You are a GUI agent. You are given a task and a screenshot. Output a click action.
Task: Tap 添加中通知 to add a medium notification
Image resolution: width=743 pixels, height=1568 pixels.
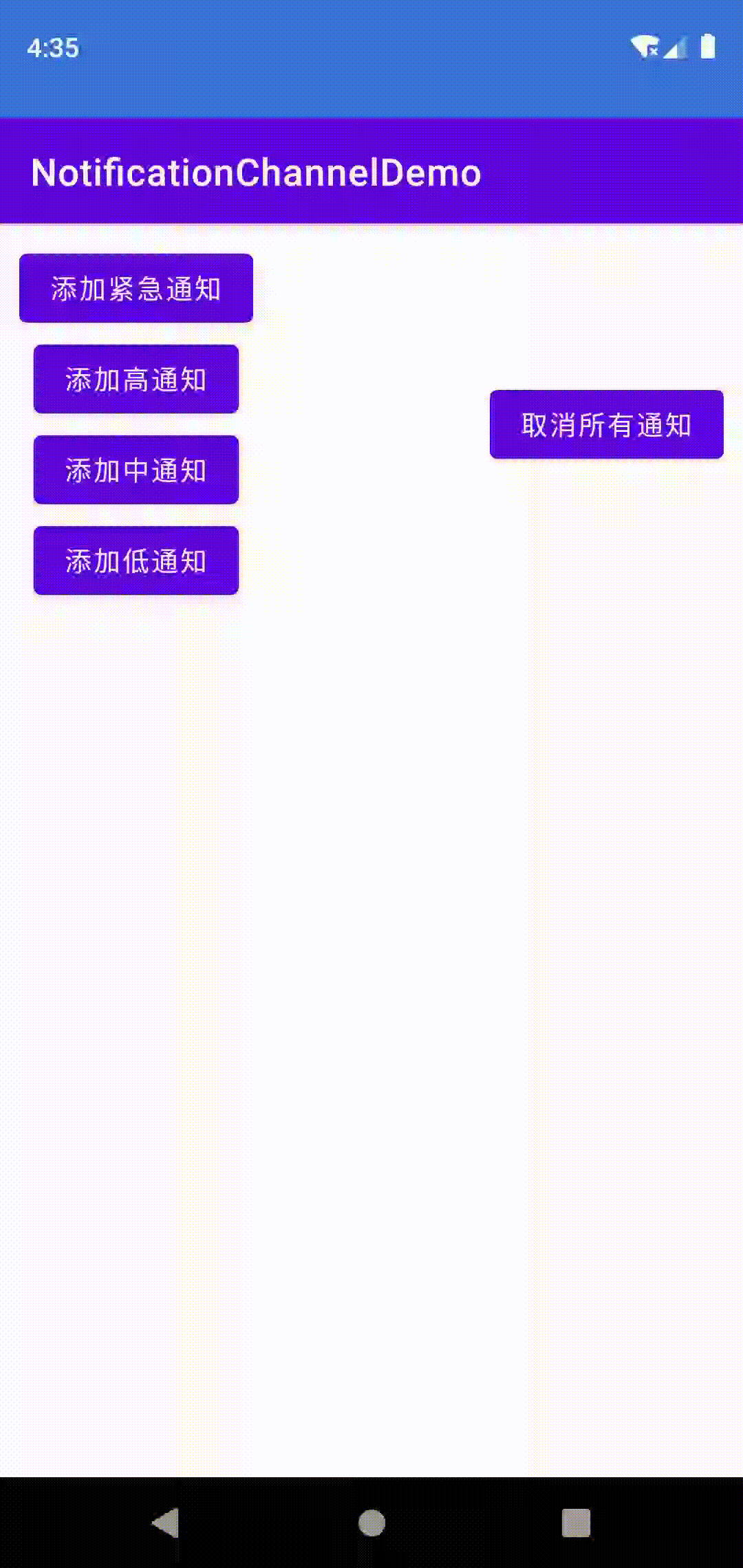point(136,469)
